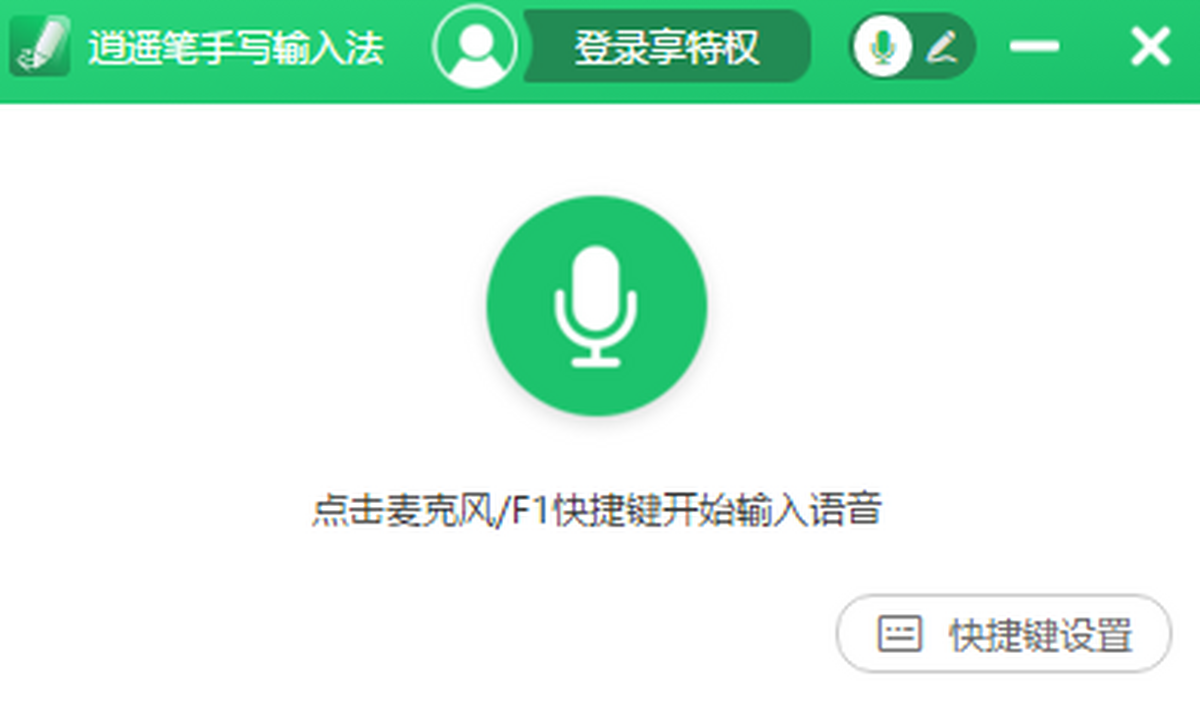Open 快捷键设置 shortcut settings

1003,634
